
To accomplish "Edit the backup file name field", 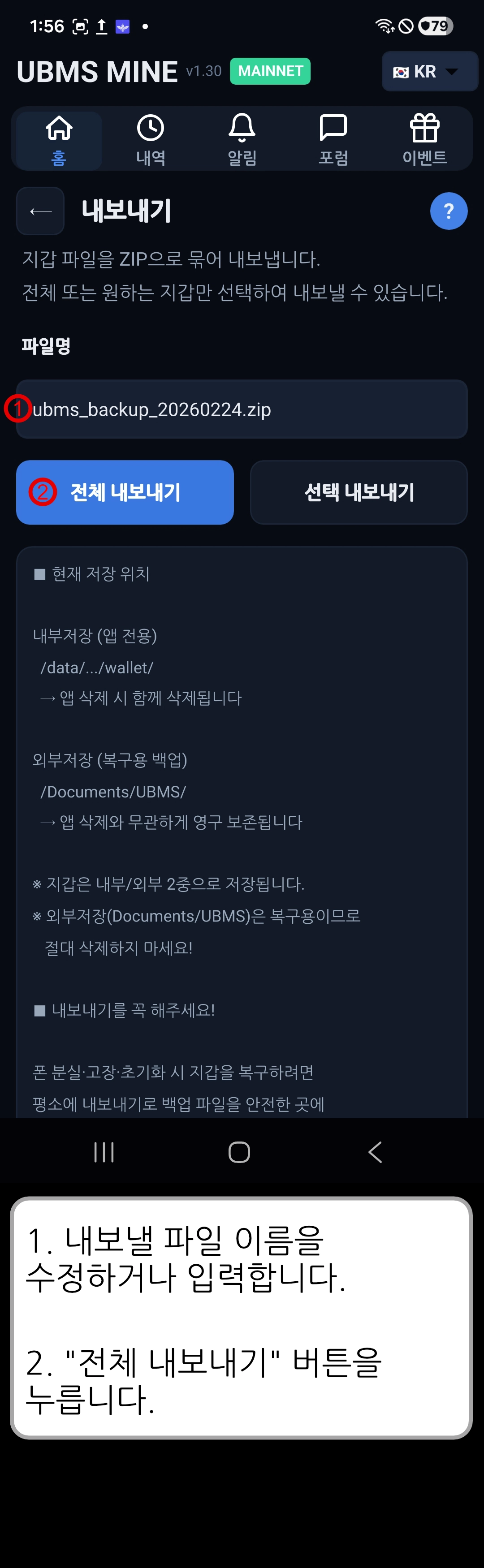I will point(243,409).
